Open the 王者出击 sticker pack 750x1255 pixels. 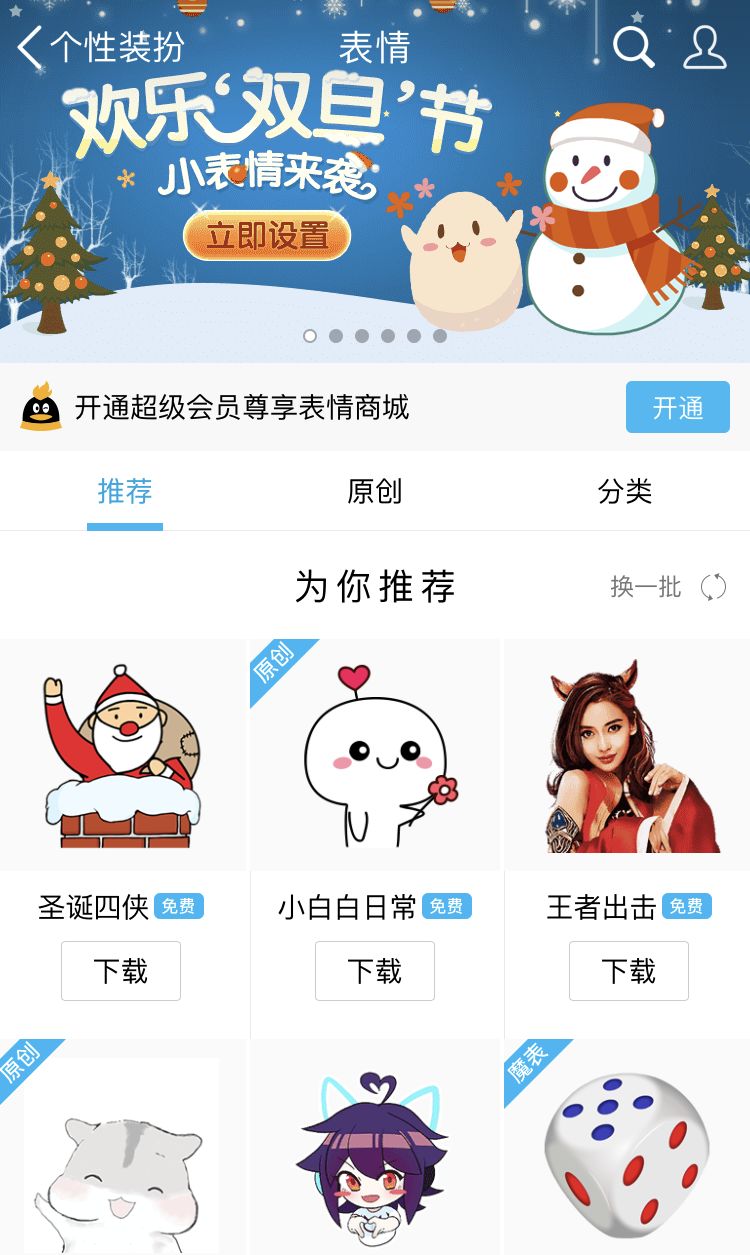(x=628, y=756)
